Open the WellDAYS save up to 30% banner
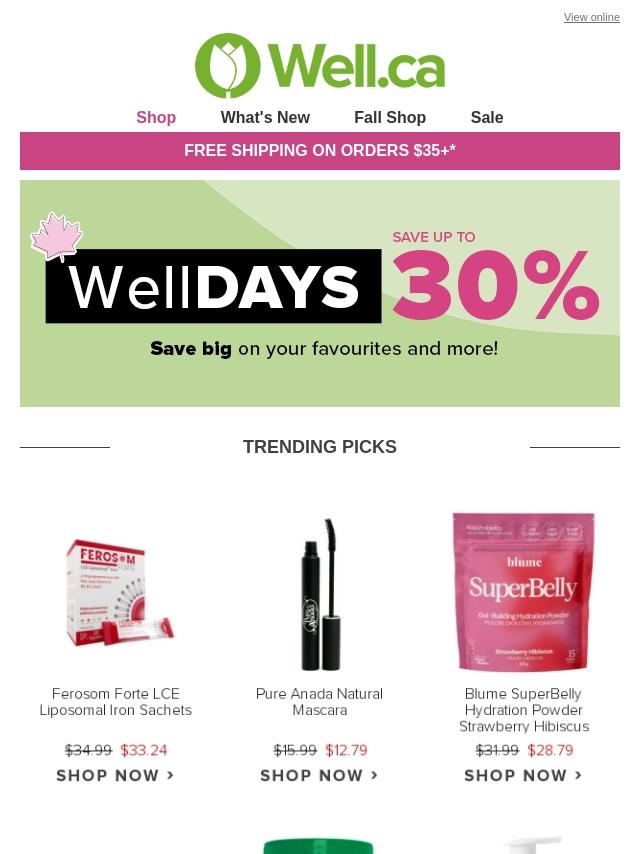640x854 pixels. pos(320,293)
